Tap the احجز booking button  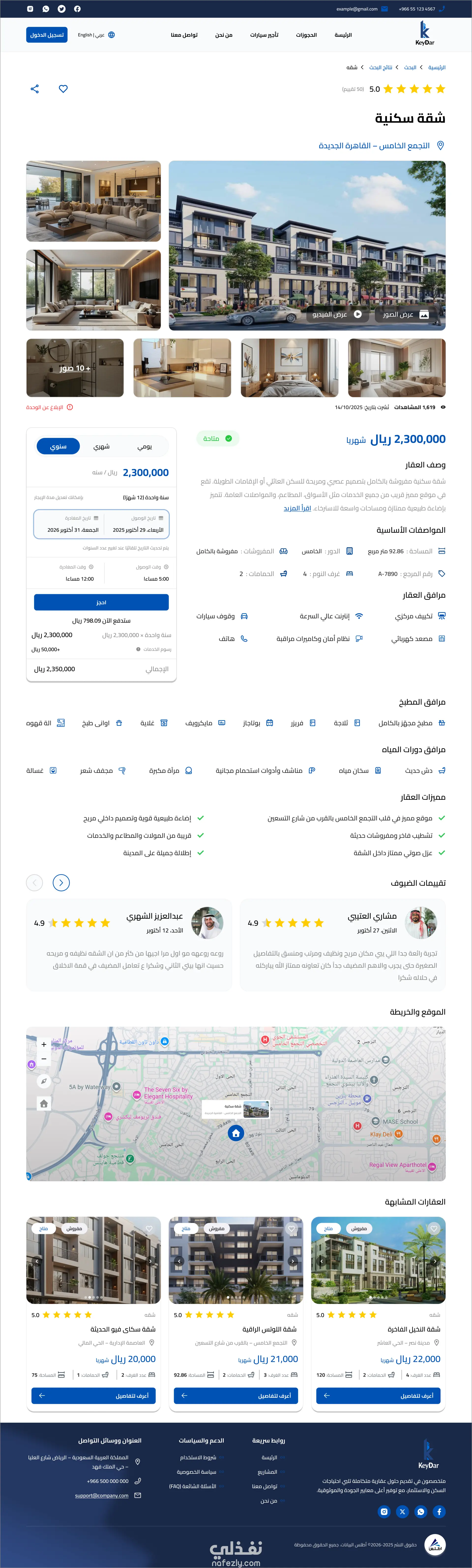point(102,602)
